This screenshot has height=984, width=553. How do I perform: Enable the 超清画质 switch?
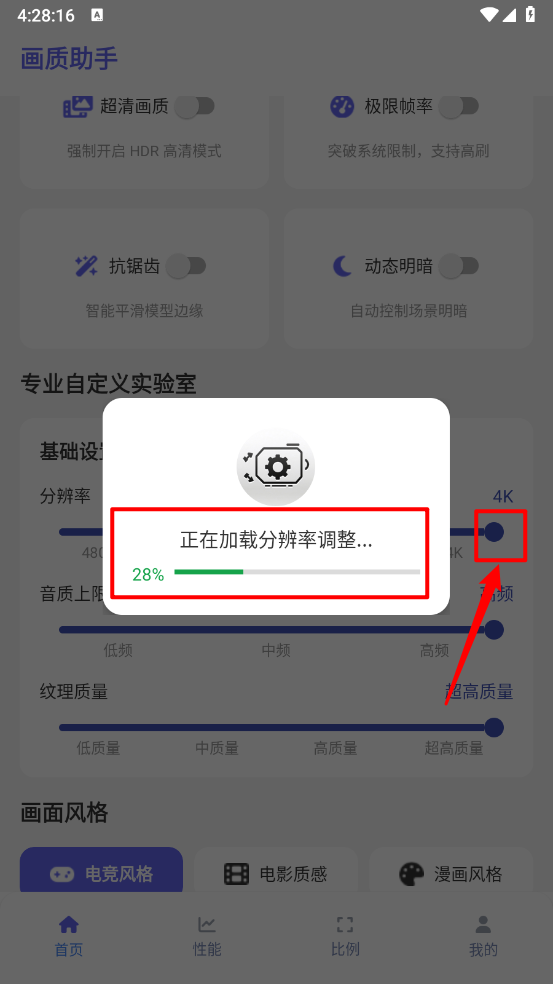[x=195, y=106]
